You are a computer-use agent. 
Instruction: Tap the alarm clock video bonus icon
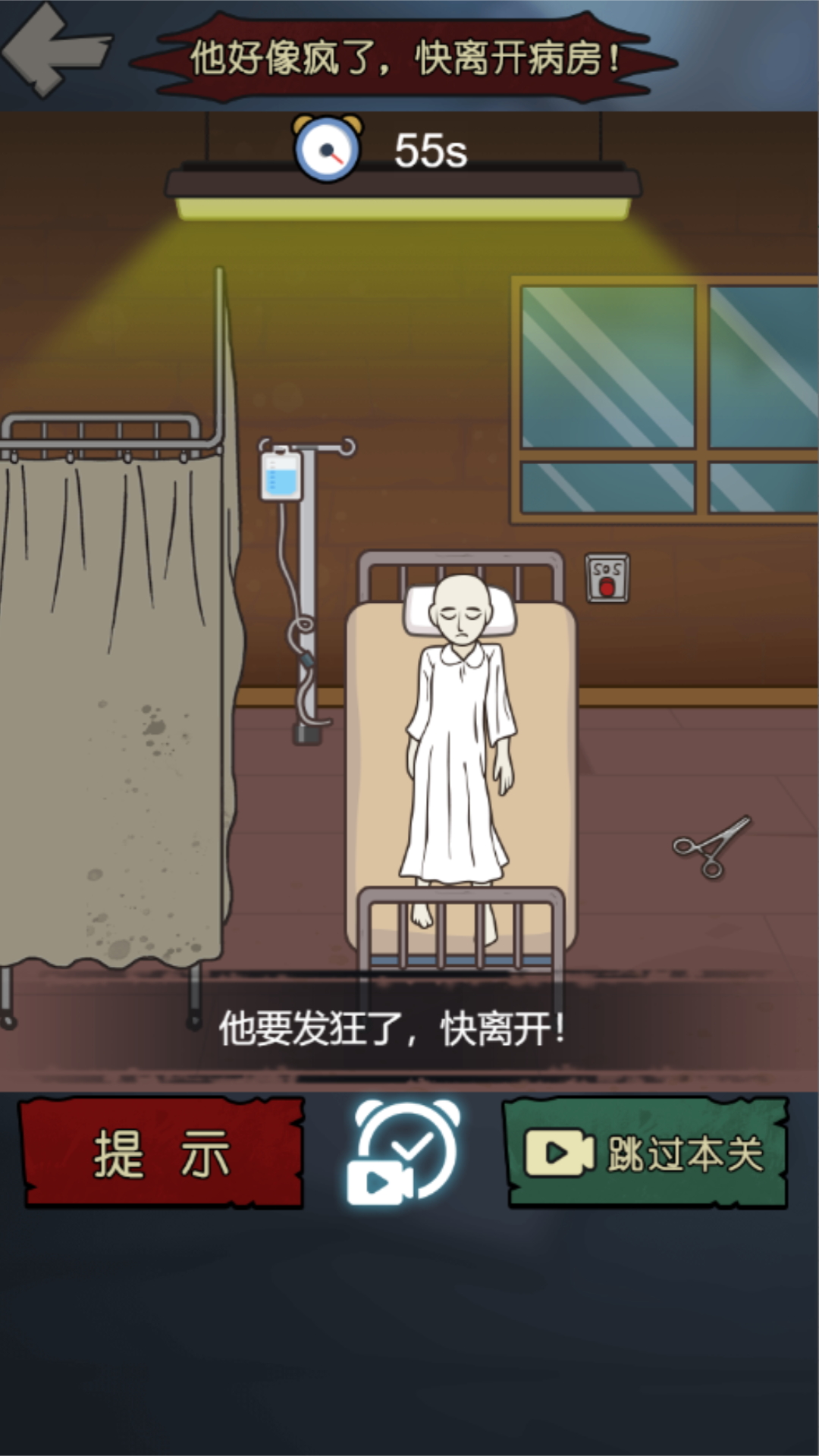coord(403,1153)
